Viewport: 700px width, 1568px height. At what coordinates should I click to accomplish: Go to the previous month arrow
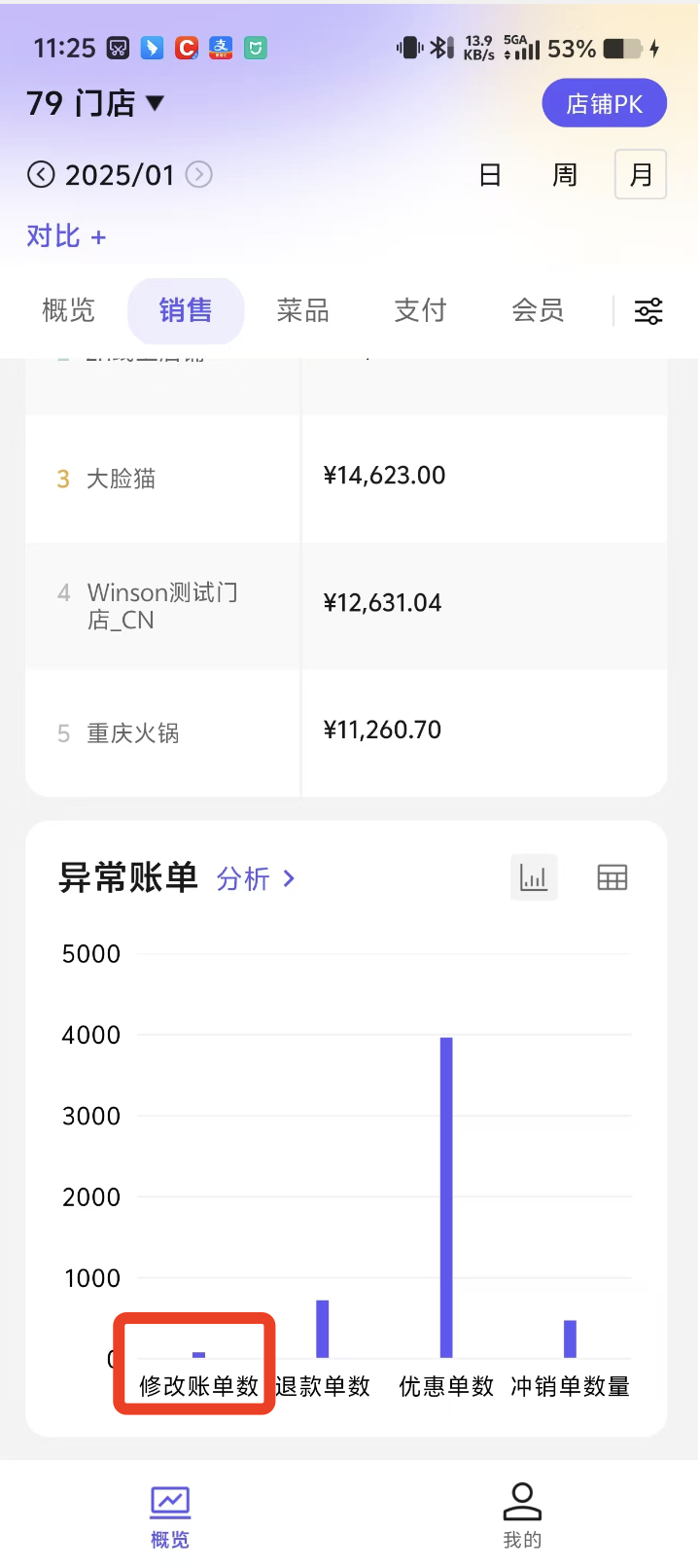tap(41, 175)
